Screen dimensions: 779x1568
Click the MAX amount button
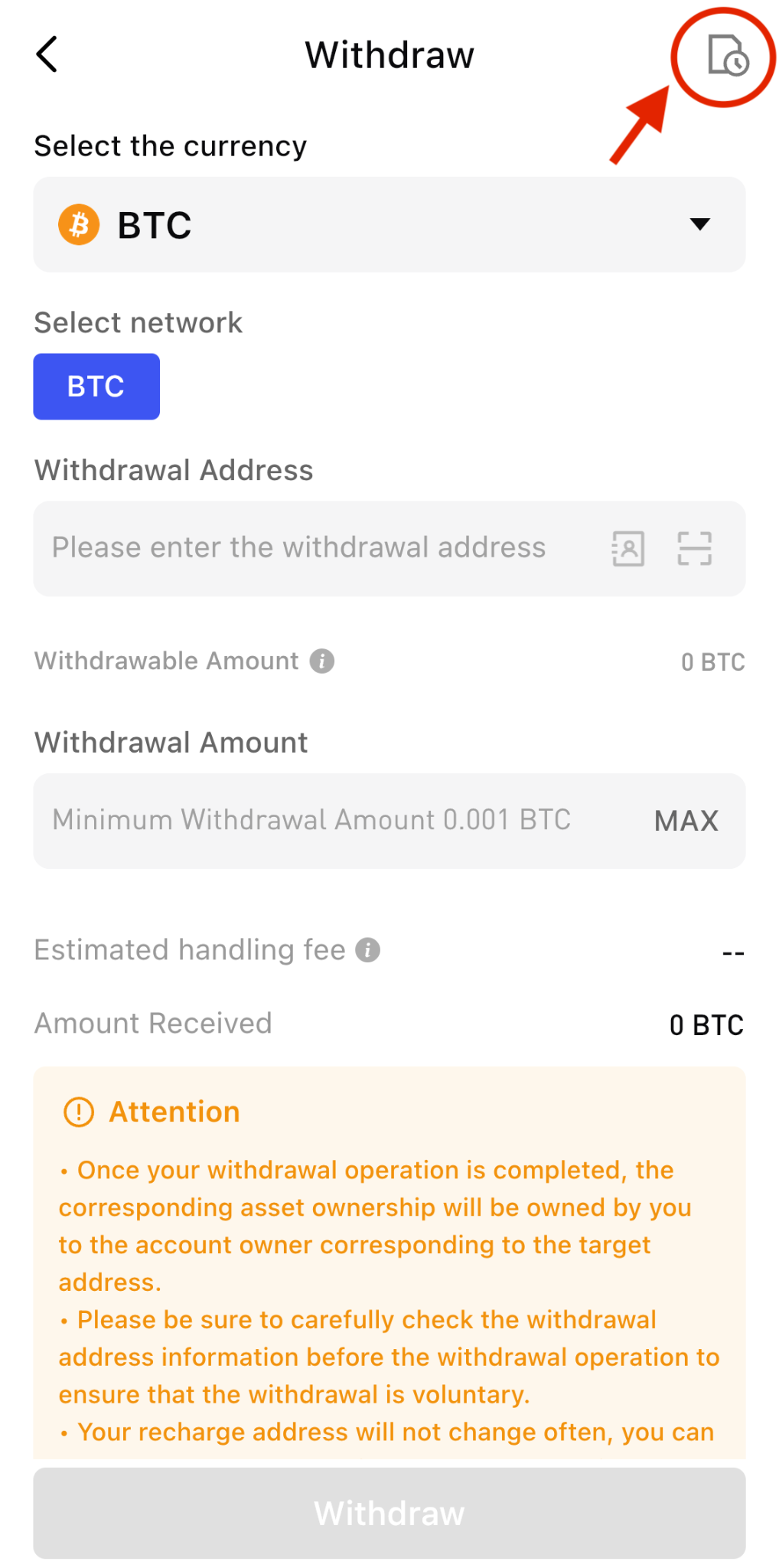(685, 820)
